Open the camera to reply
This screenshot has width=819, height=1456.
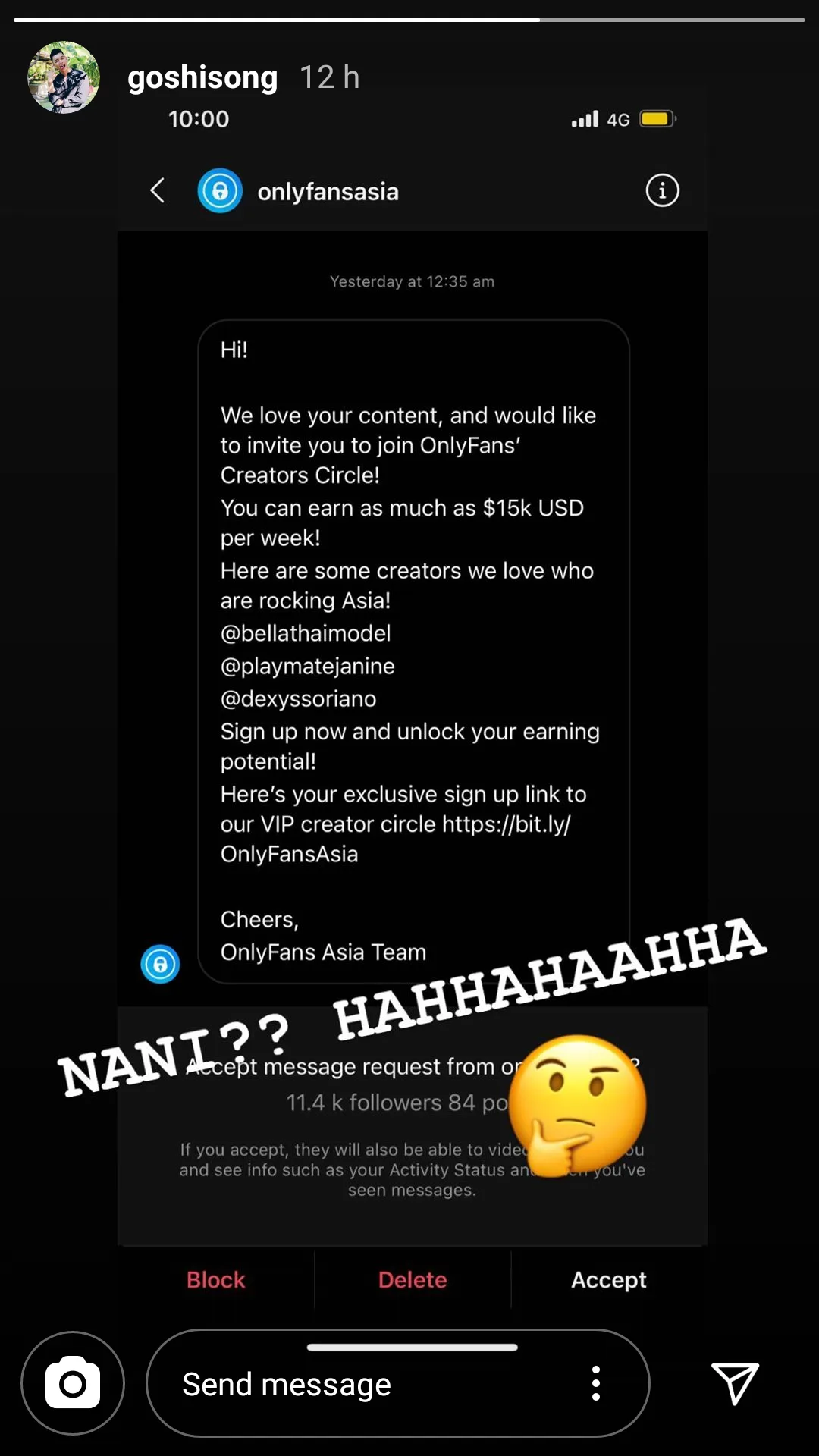[x=73, y=1383]
